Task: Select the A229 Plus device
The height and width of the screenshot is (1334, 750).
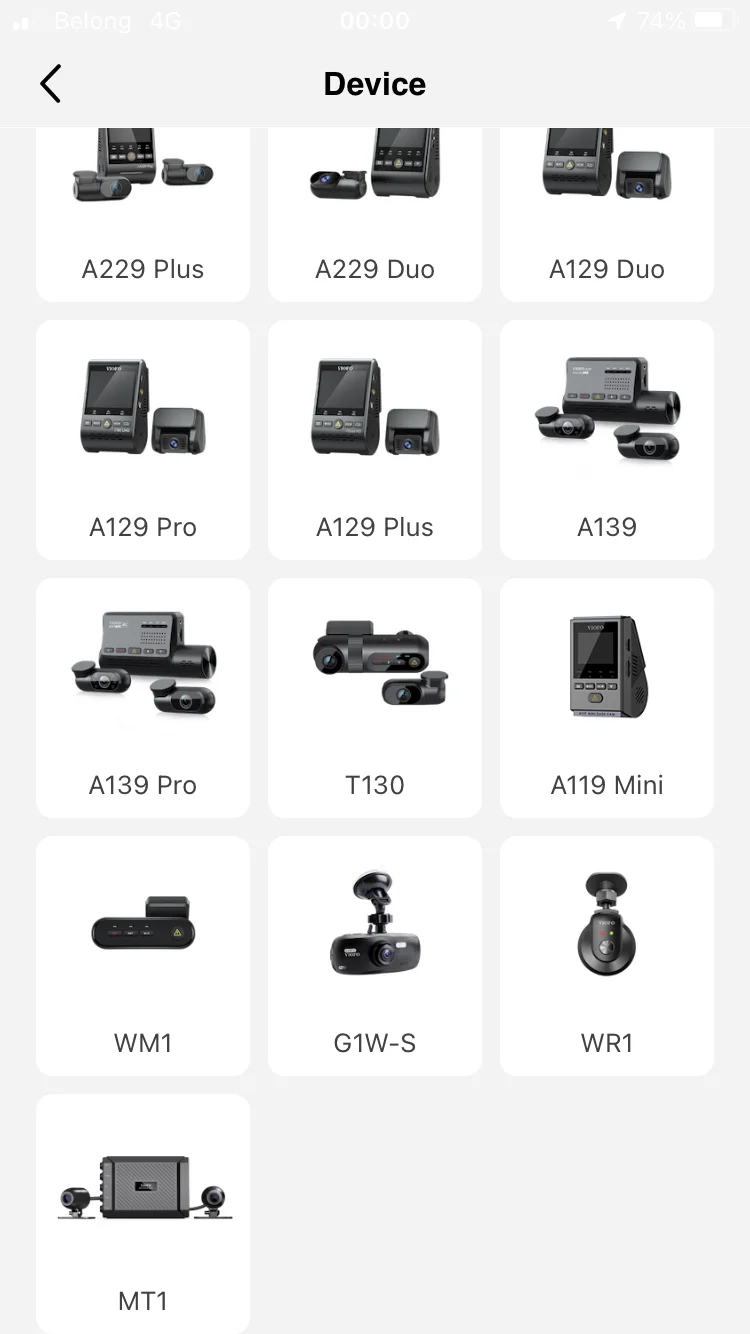Action: [x=143, y=215]
